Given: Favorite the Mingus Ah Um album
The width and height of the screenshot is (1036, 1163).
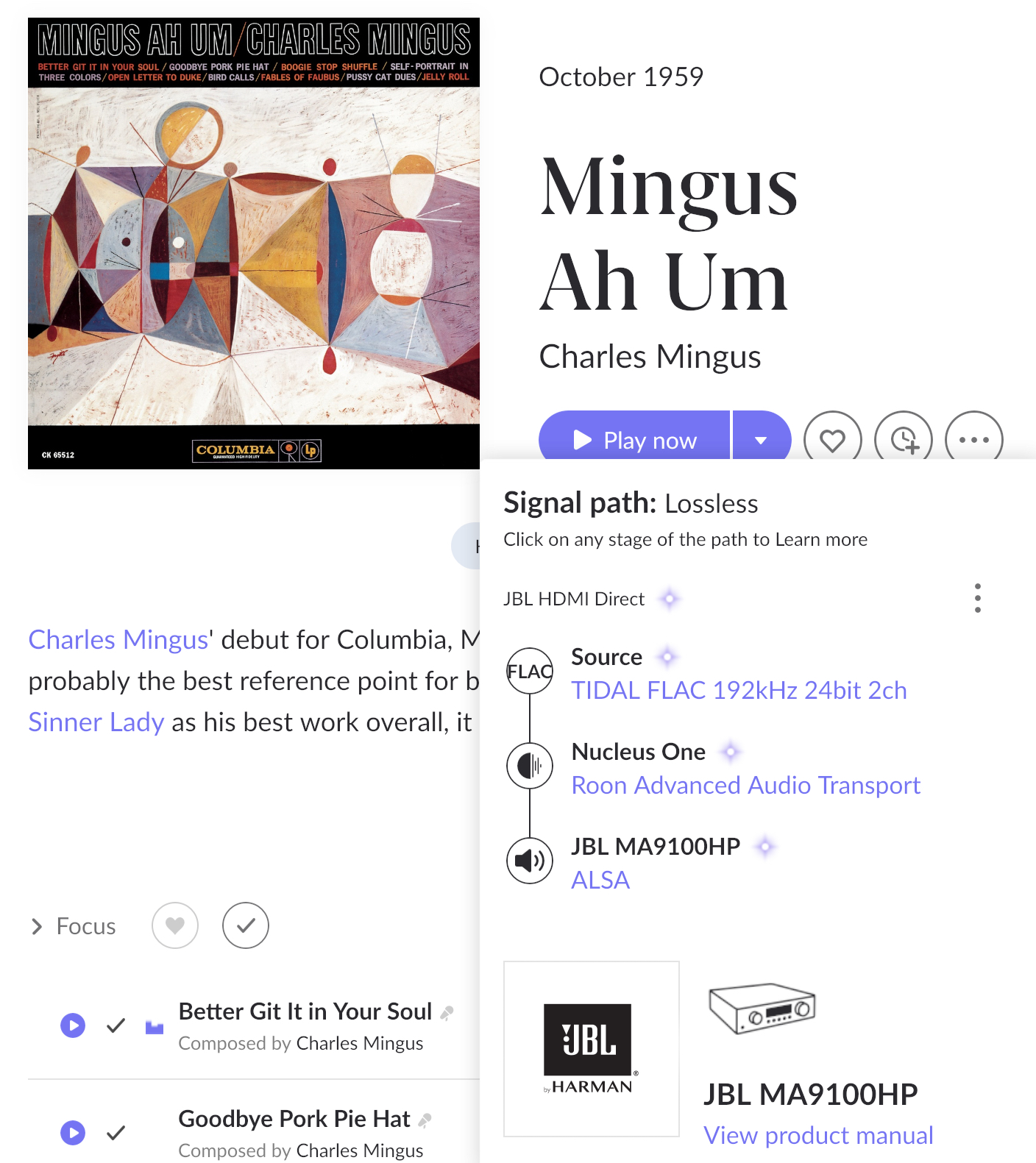Looking at the screenshot, I should point(832,440).
